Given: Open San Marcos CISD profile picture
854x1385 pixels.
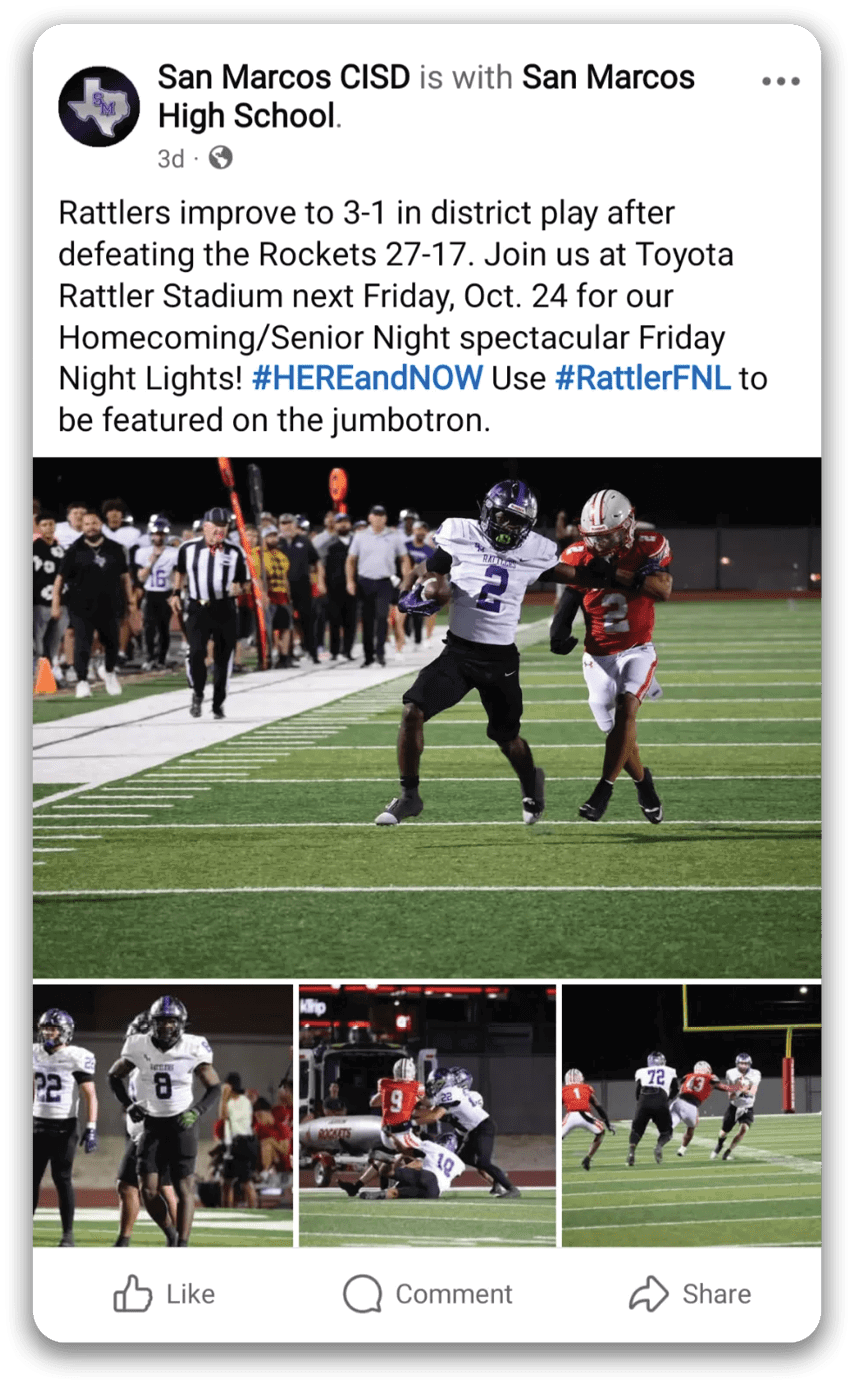Looking at the screenshot, I should pos(99,106).
